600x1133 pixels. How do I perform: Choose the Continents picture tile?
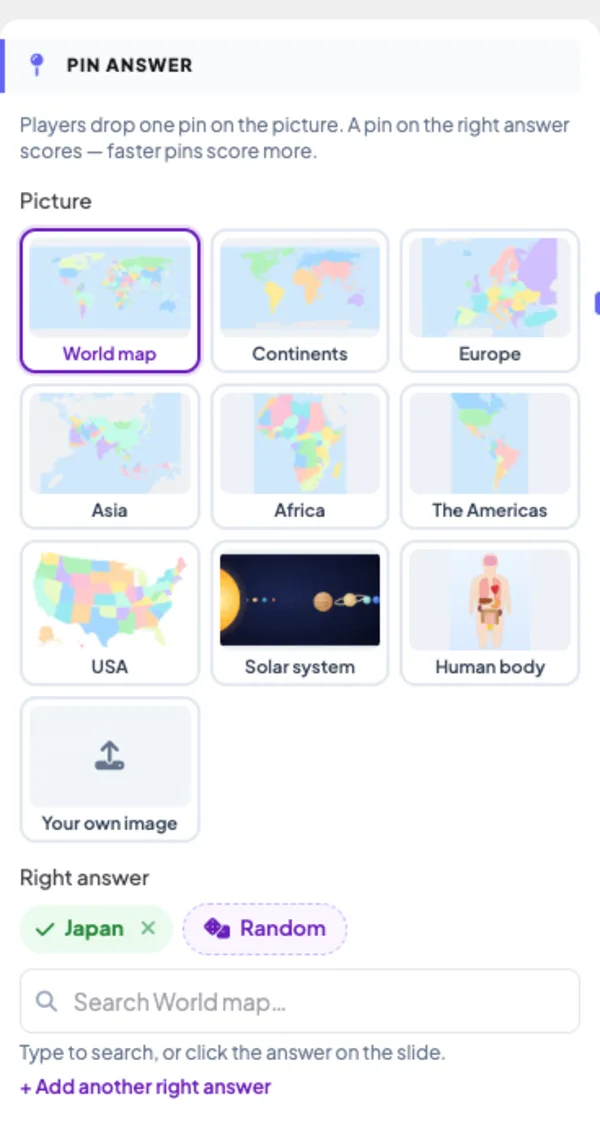point(300,301)
